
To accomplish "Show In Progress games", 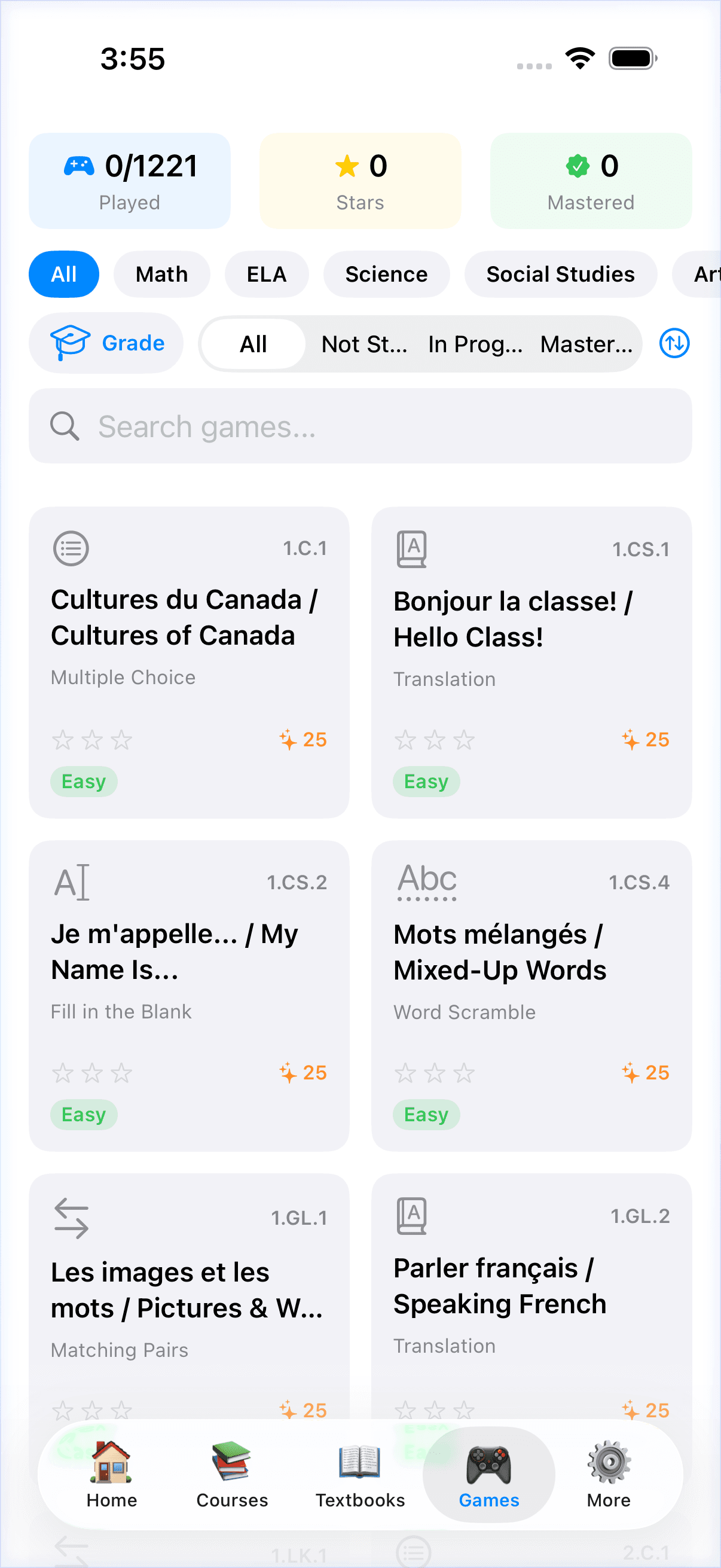I will coord(475,344).
